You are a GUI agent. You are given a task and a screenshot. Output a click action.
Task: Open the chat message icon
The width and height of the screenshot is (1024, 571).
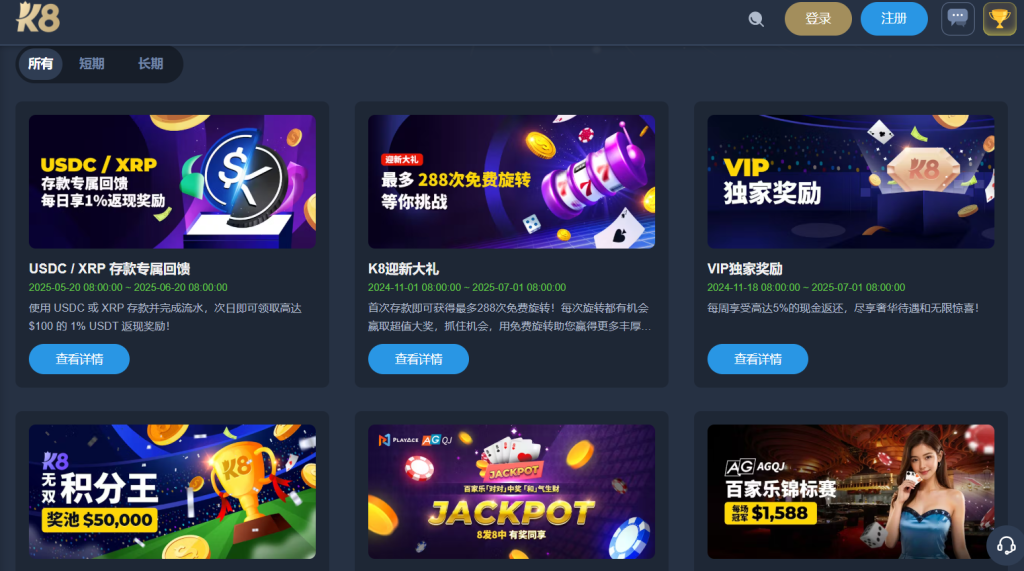coord(958,19)
